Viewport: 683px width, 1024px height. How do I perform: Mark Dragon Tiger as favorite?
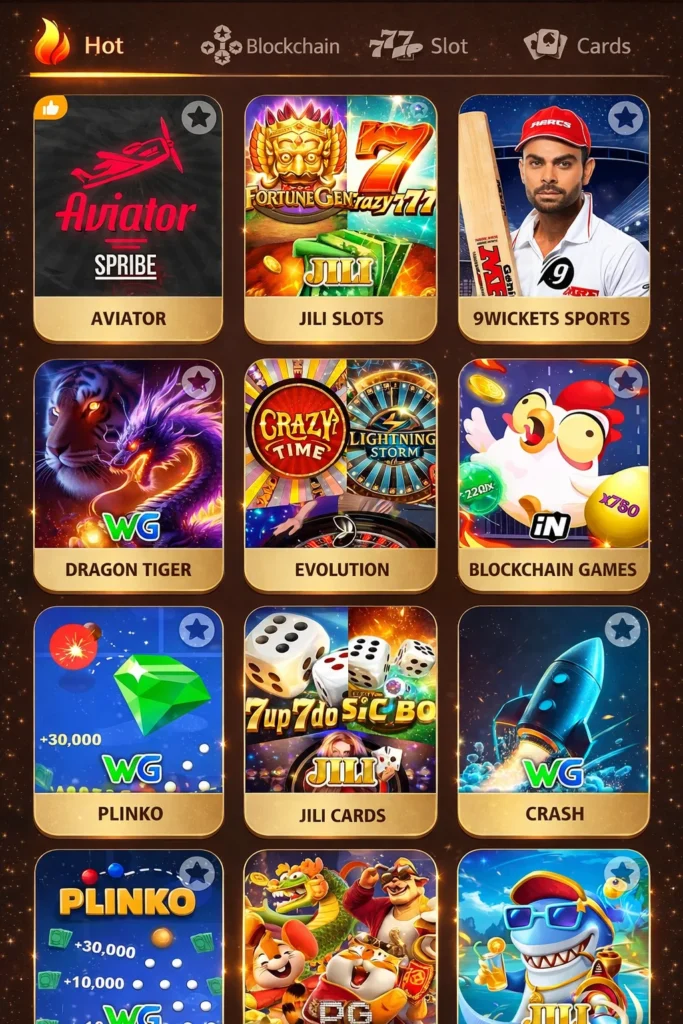pyautogui.click(x=199, y=381)
